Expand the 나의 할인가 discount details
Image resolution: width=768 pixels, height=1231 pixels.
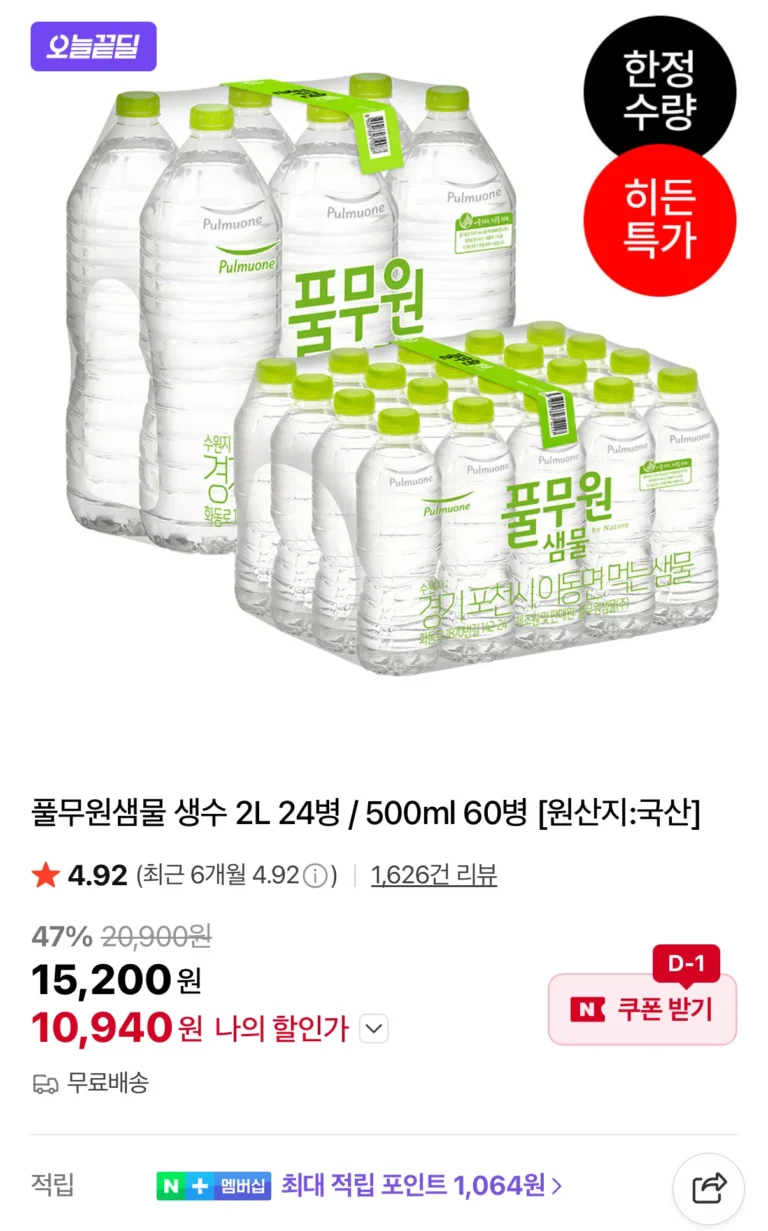point(374,1028)
